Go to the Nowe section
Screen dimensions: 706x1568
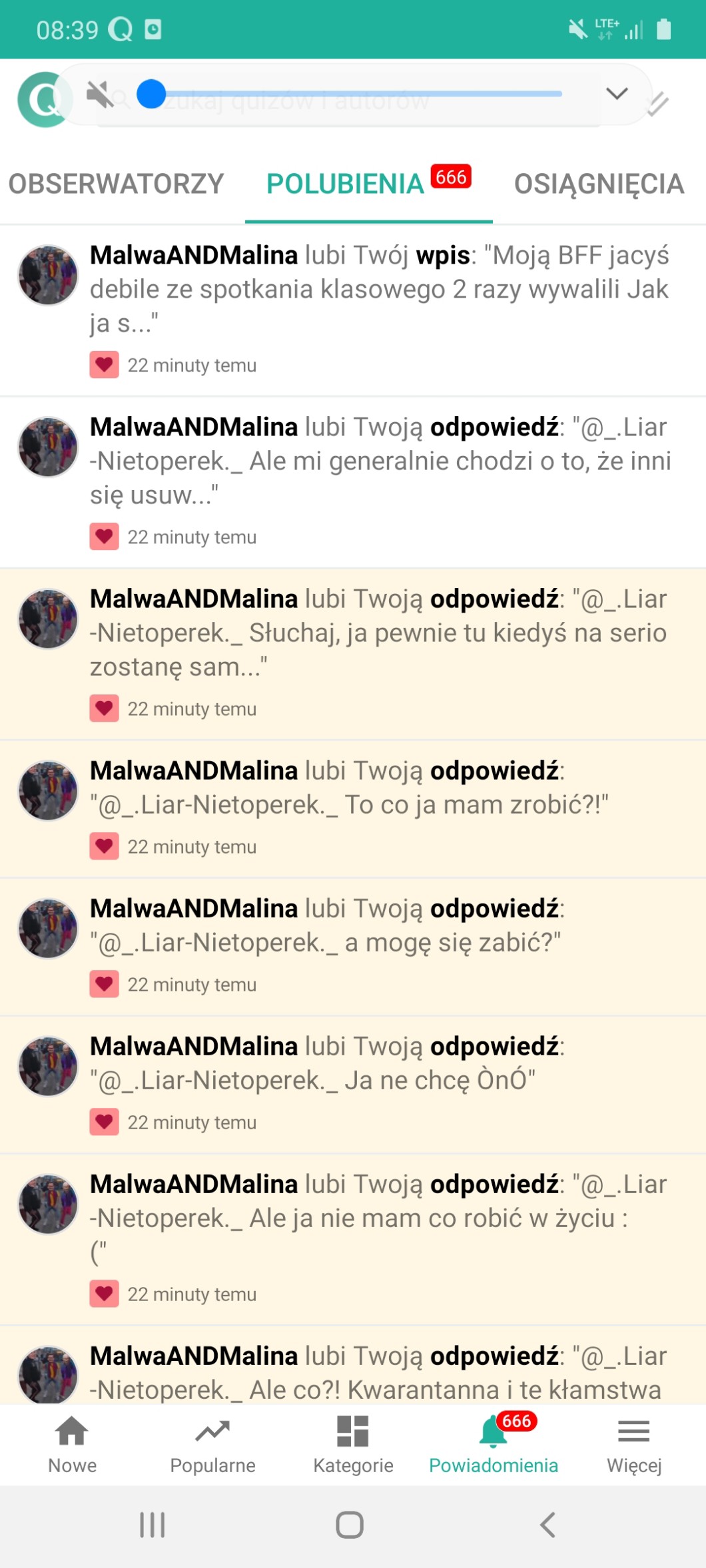72,1443
